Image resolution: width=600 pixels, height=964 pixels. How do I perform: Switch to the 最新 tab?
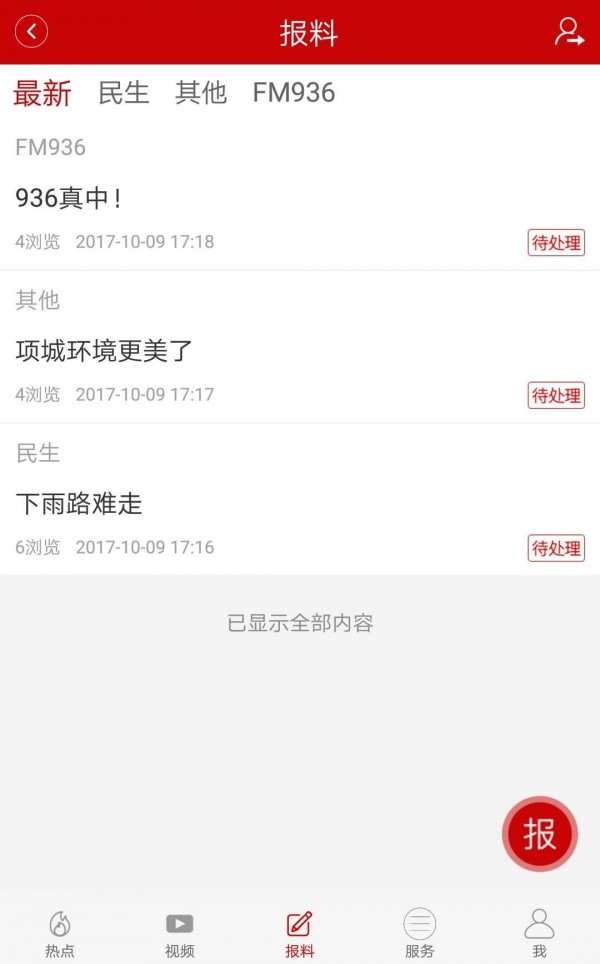(43, 93)
